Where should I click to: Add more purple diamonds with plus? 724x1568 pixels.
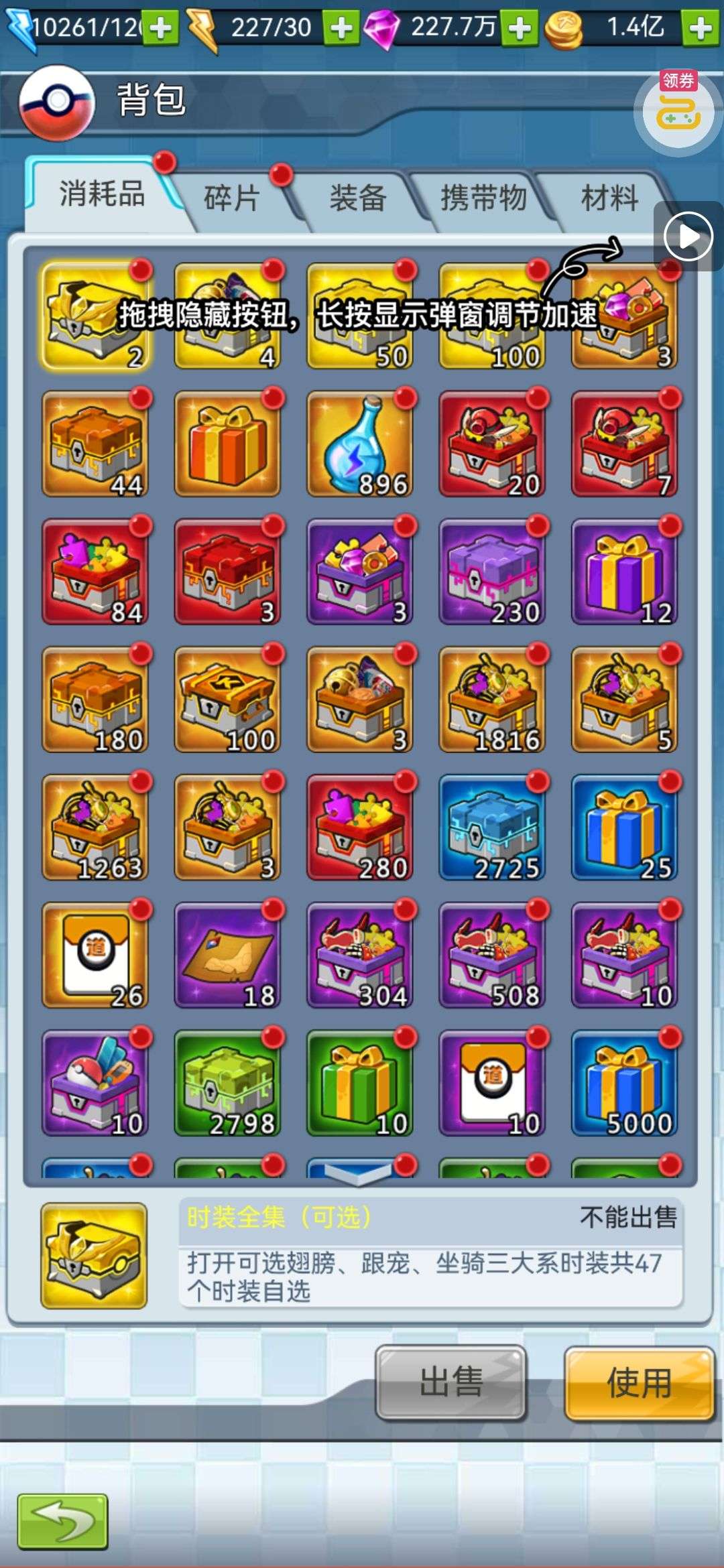[x=520, y=27]
